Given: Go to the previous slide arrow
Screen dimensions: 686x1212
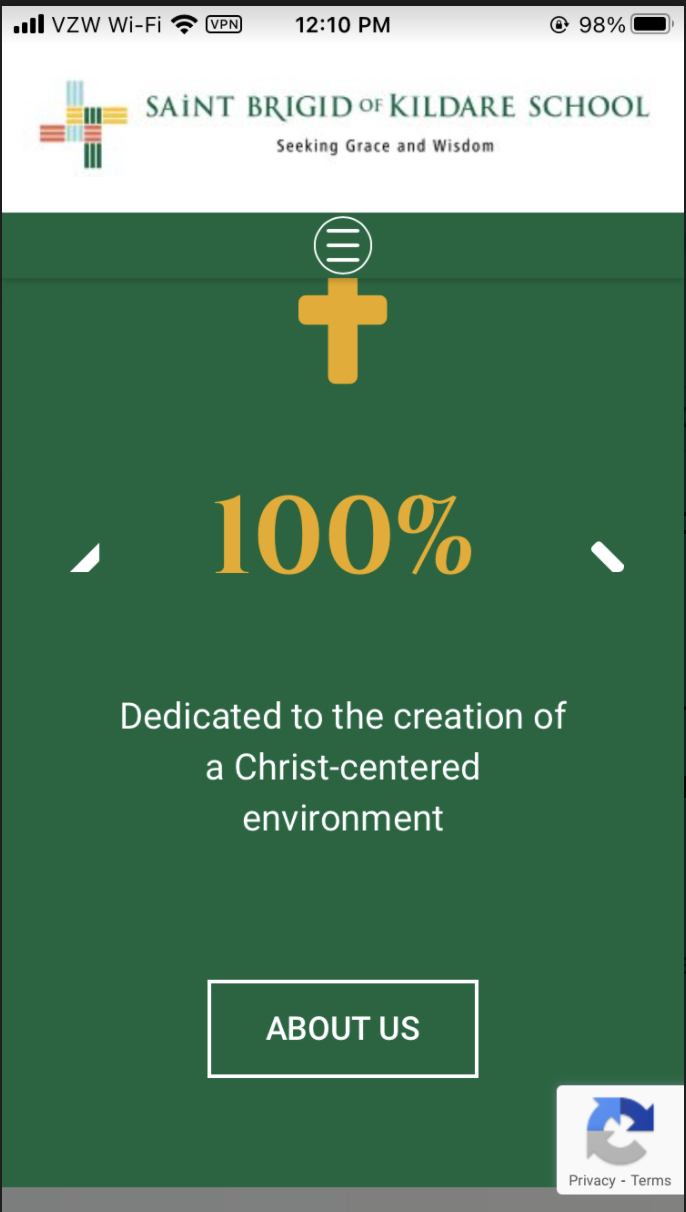Looking at the screenshot, I should tap(86, 557).
